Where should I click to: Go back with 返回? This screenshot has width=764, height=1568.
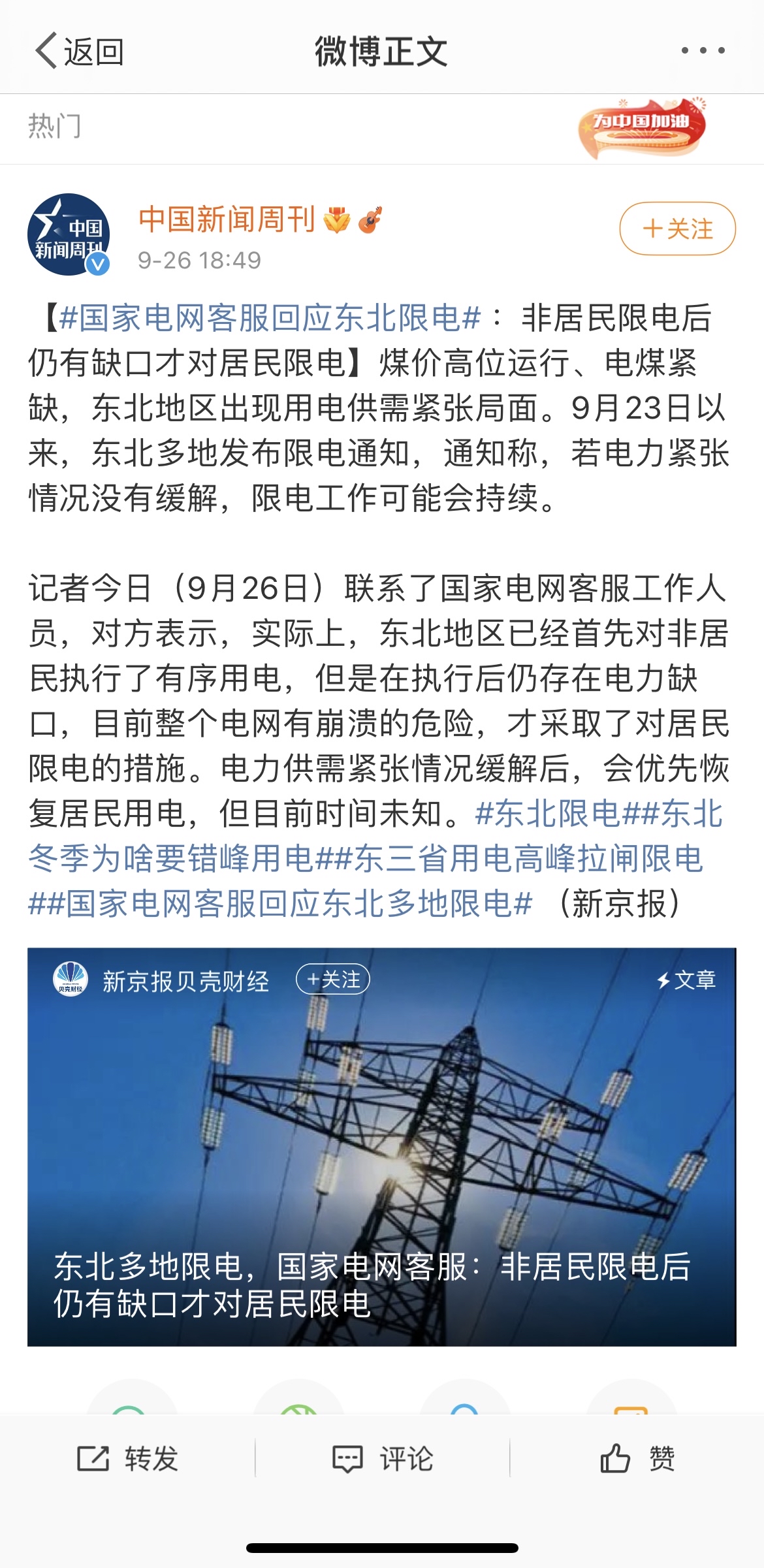pyautogui.click(x=79, y=52)
